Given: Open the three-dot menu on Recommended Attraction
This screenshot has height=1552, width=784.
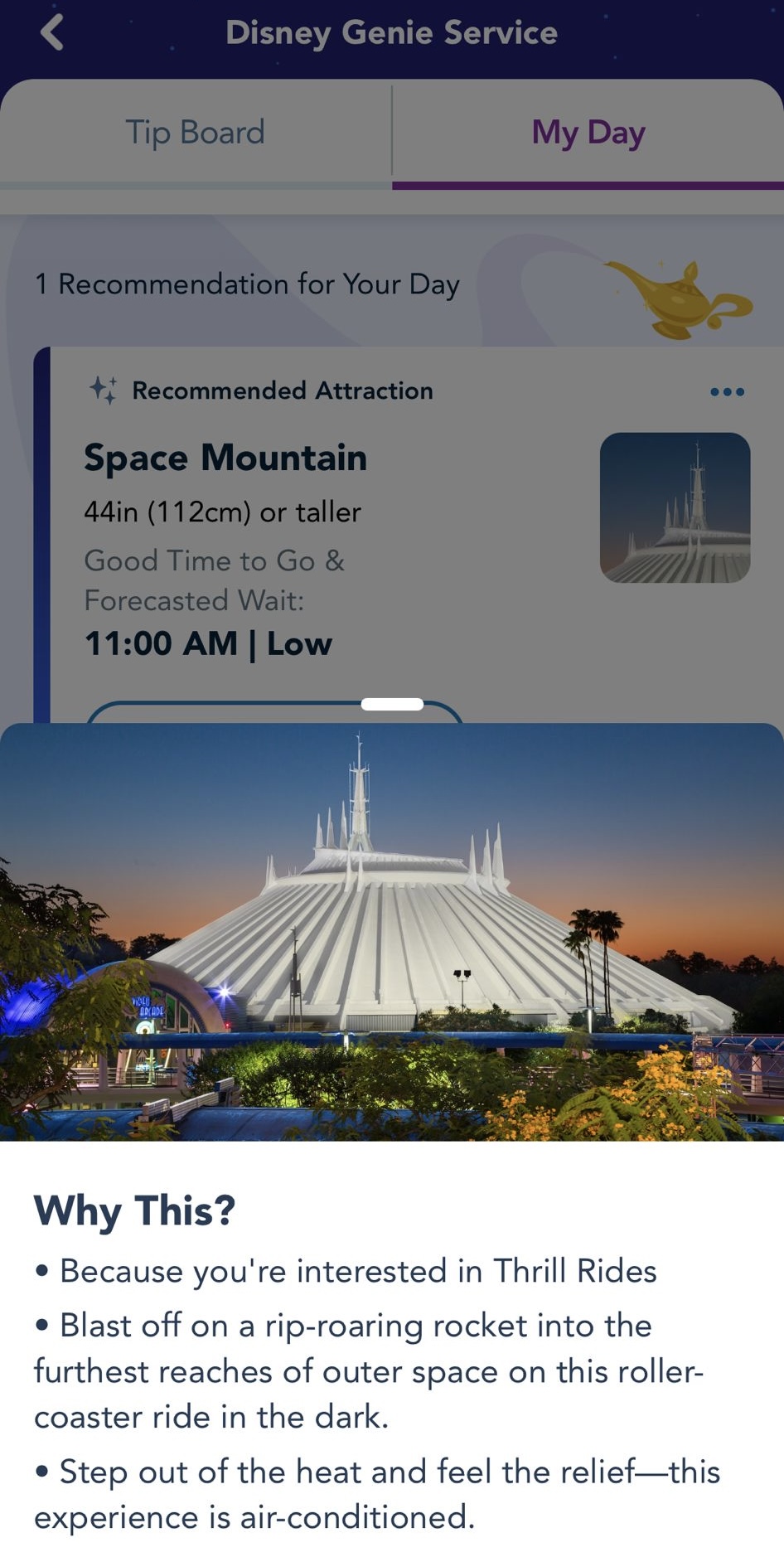Looking at the screenshot, I should pyautogui.click(x=727, y=391).
